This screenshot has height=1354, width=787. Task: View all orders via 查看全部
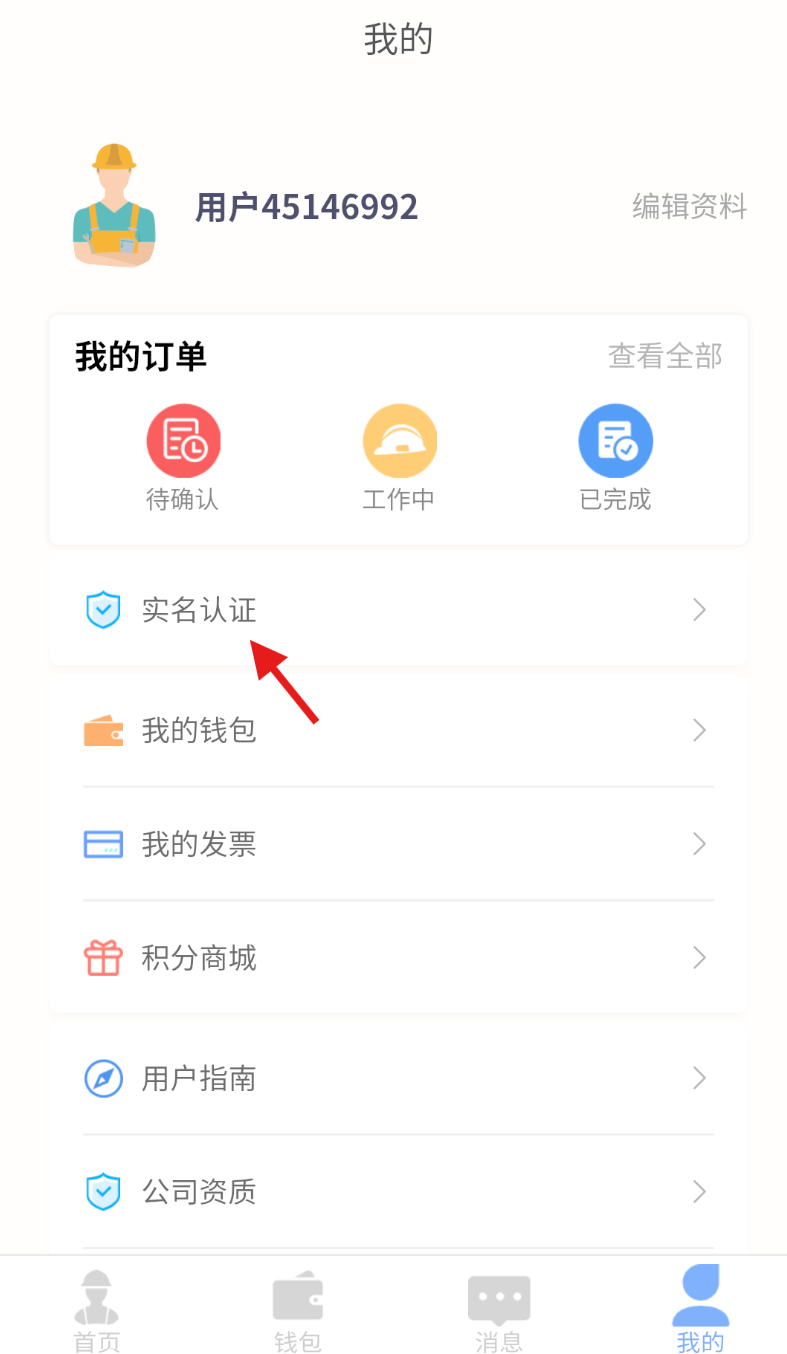pos(664,356)
